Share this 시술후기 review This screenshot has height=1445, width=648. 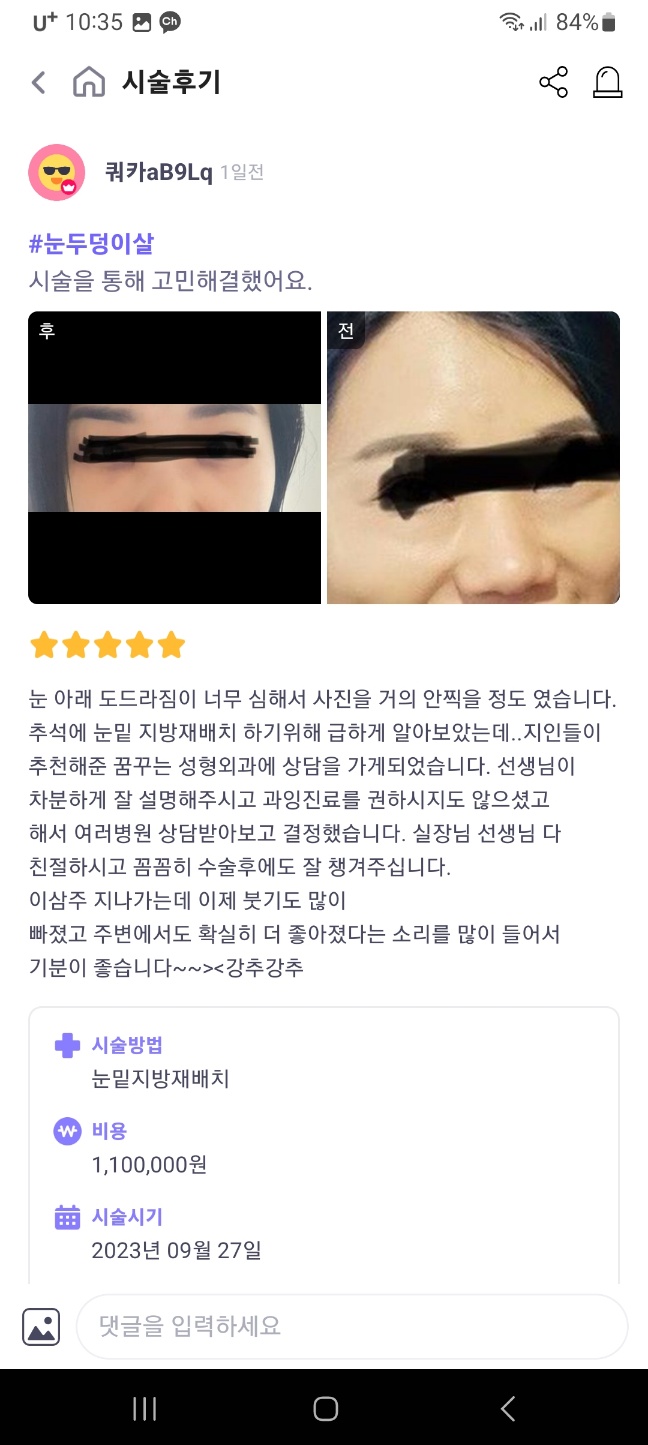(x=553, y=82)
